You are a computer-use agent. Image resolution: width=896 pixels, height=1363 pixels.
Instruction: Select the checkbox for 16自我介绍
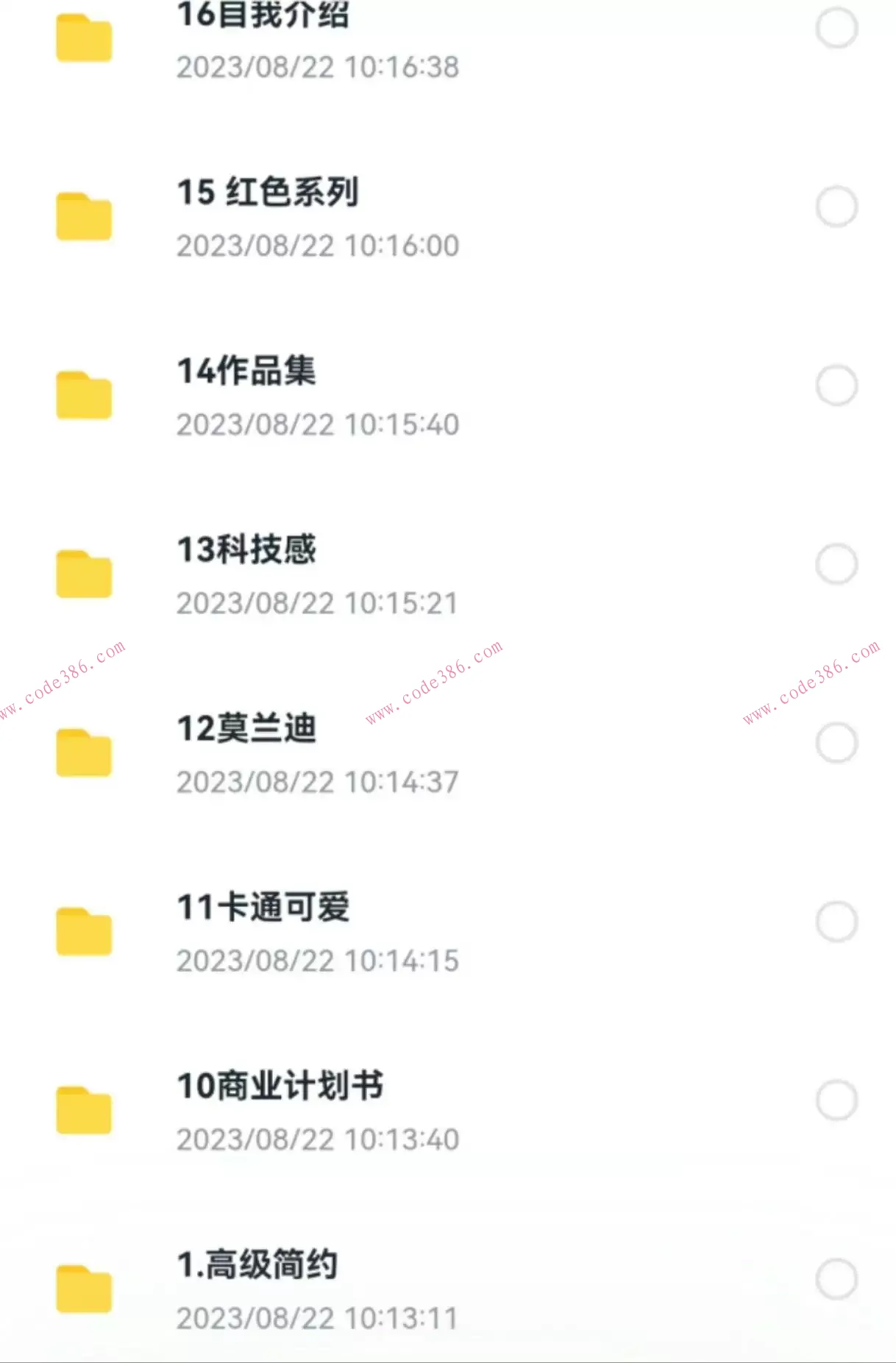[x=837, y=28]
